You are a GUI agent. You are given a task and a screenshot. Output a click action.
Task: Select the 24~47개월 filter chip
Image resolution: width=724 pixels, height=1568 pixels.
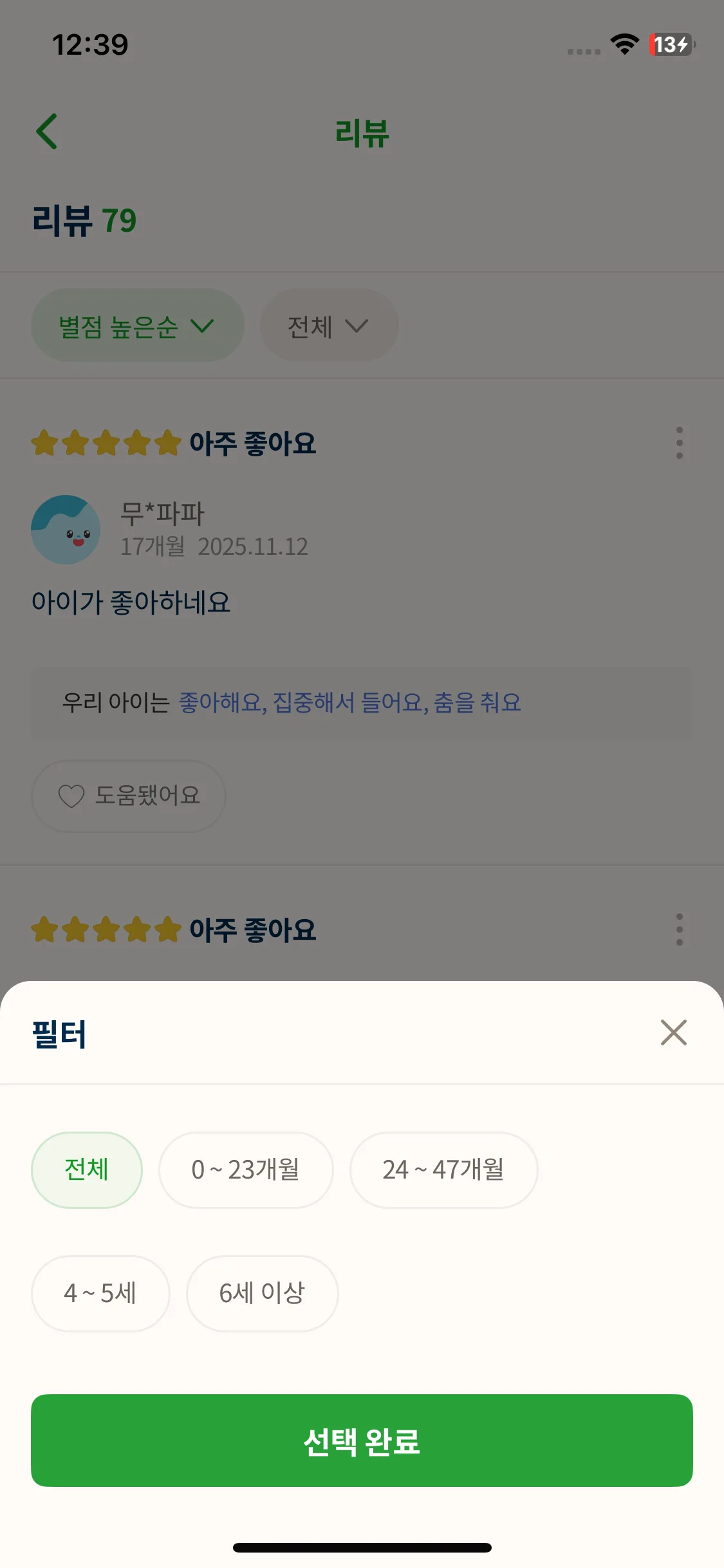(444, 1170)
